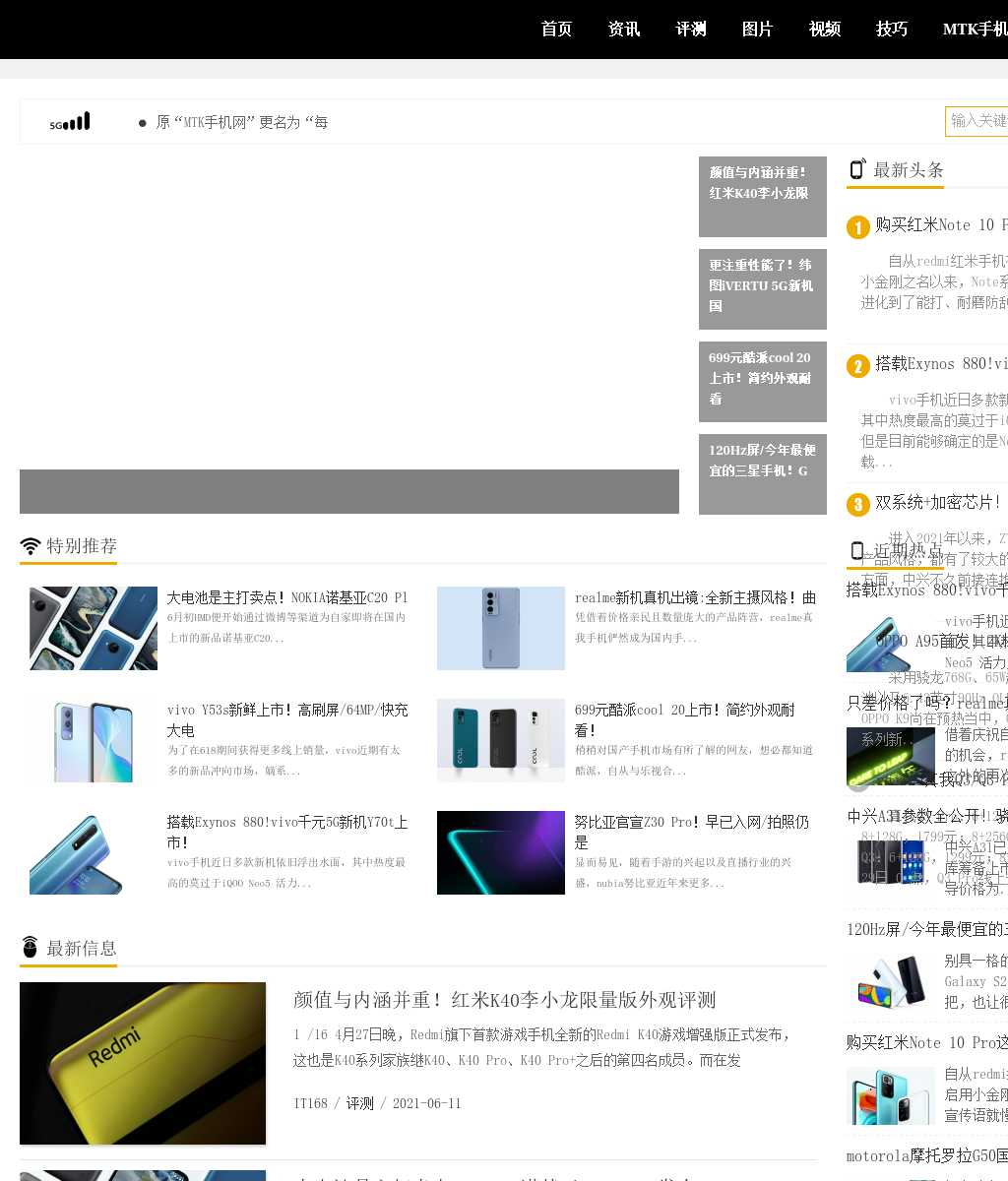Open the yellow Redmi article image
Screen dimensions: 1008x1181
click(143, 1063)
